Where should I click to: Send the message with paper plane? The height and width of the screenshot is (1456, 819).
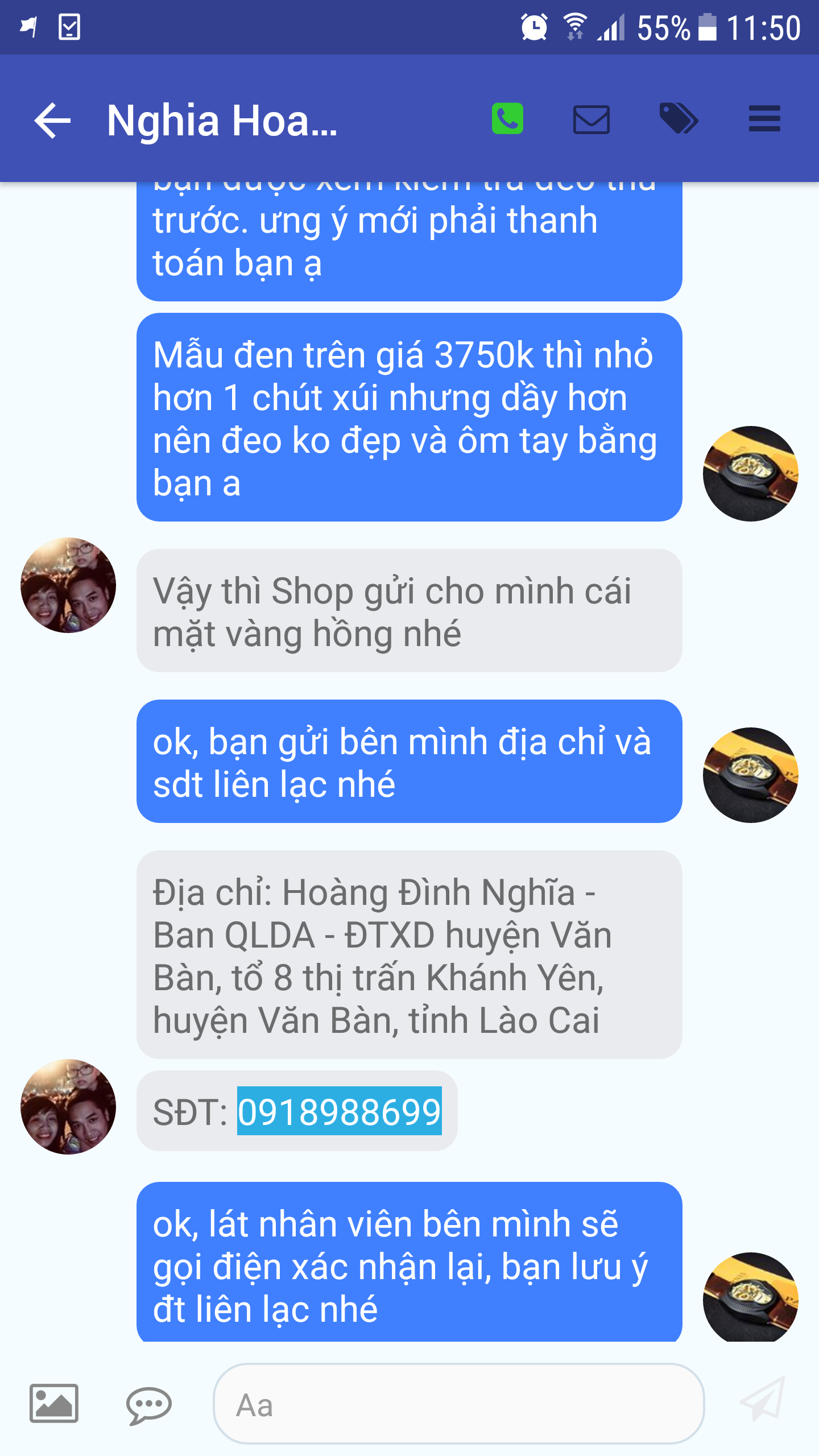pos(762,1400)
